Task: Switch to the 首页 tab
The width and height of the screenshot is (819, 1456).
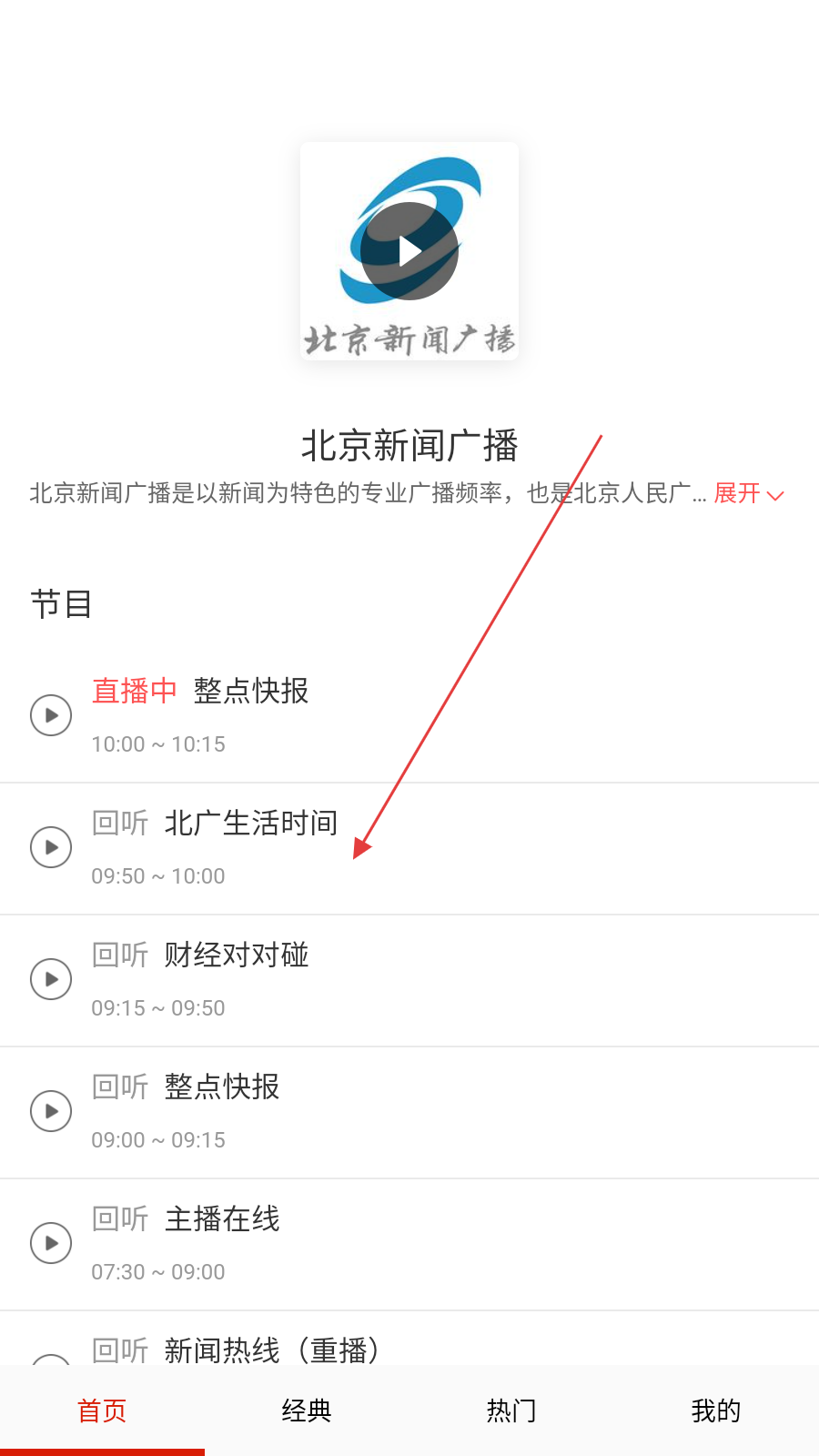Action: (102, 1410)
